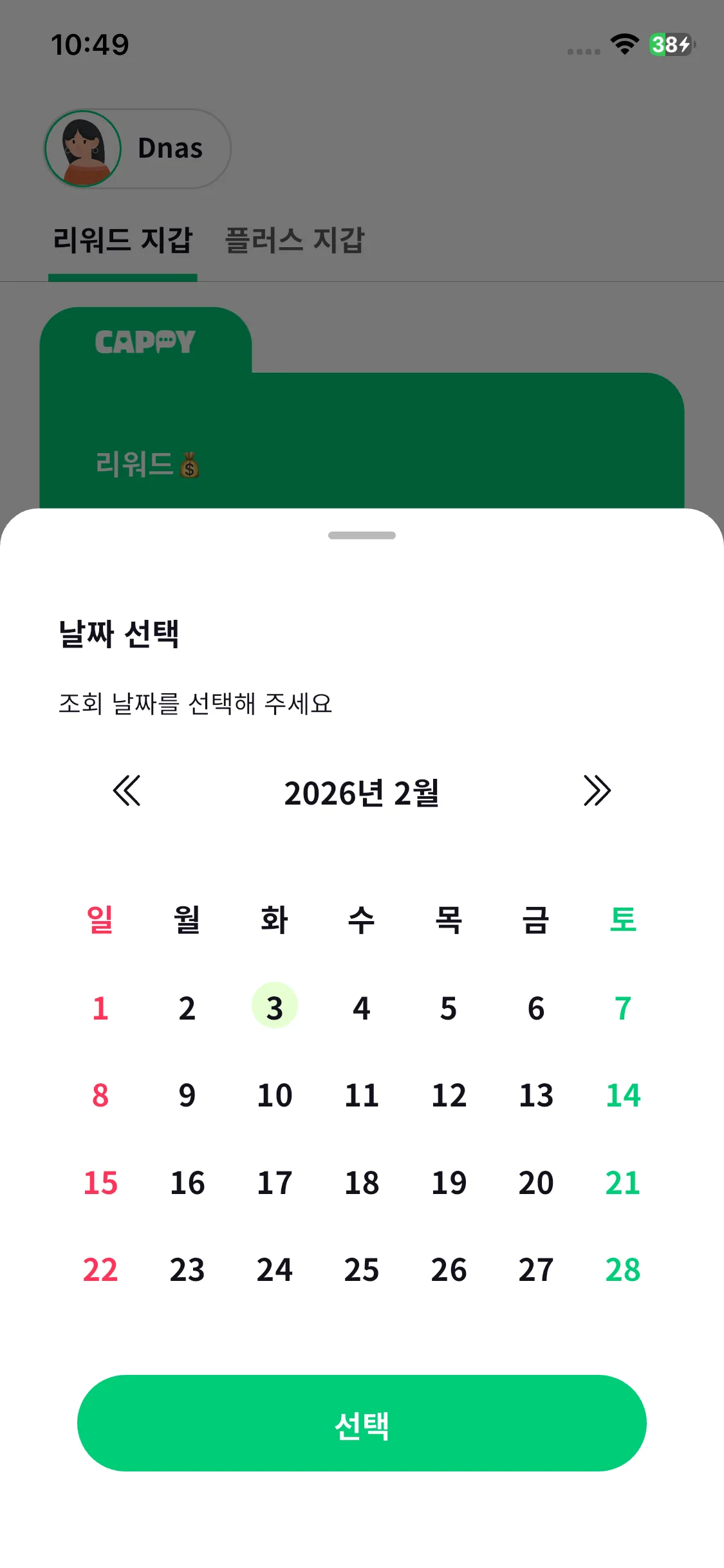Viewport: 724px width, 1568px height.
Task: Pick the 10th in the calendar
Action: [275, 1096]
